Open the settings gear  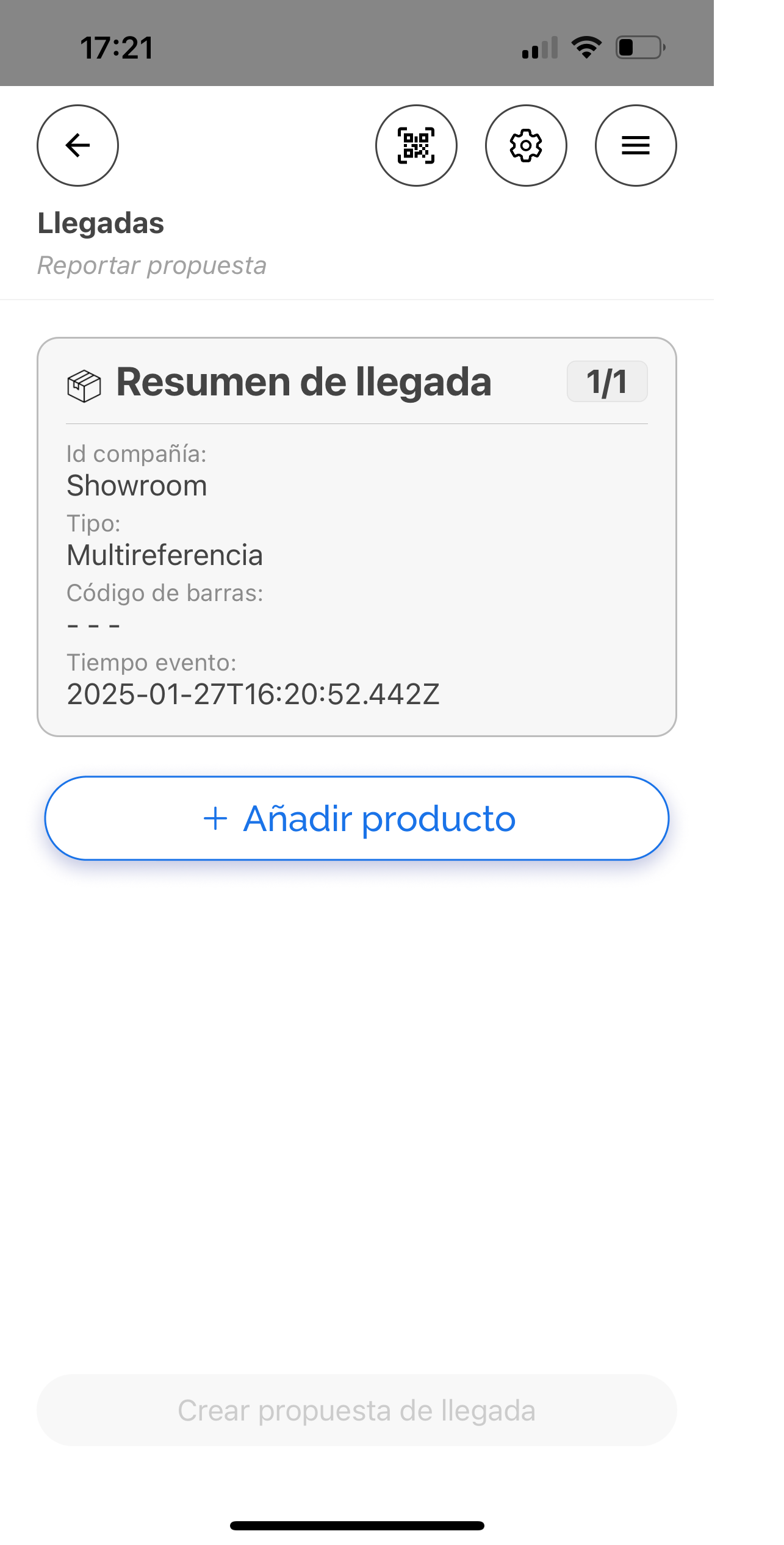527,146
